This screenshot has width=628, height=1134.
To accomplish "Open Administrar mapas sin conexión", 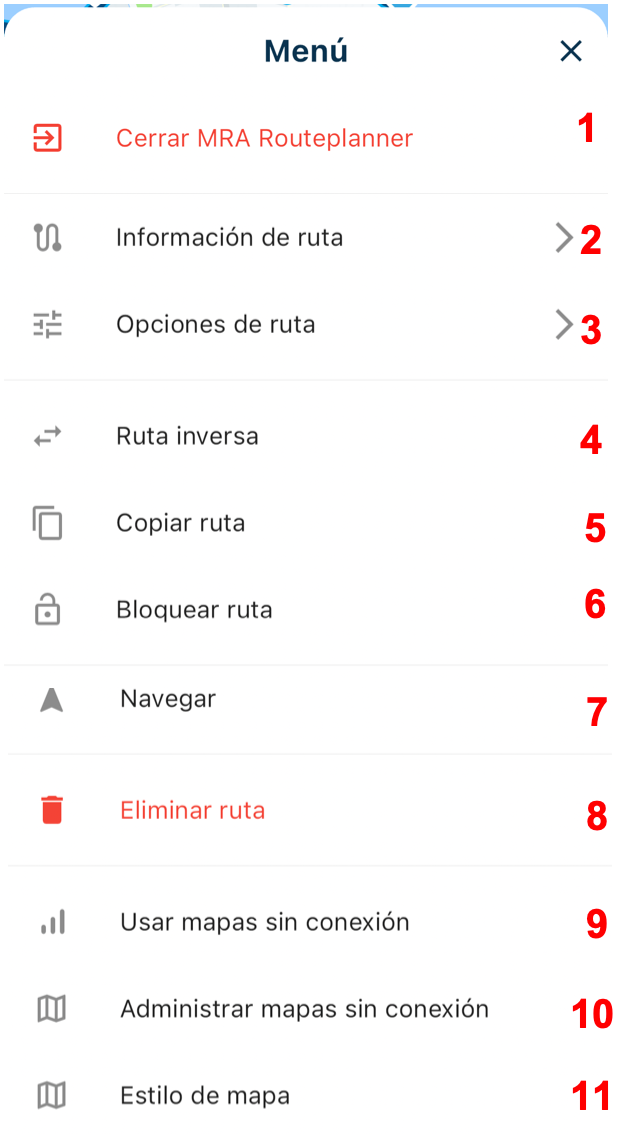I will coord(304,1009).
